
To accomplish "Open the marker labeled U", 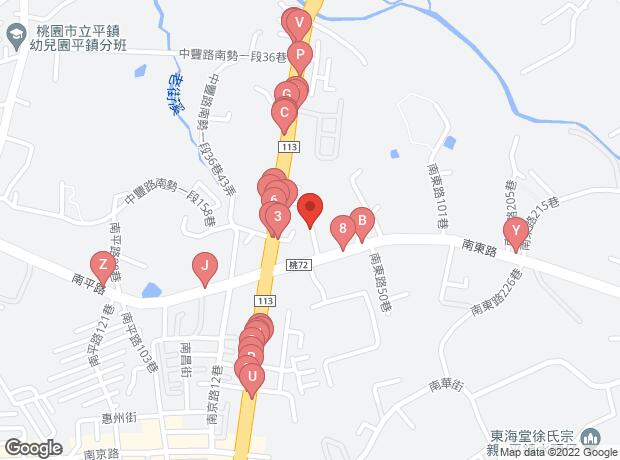I will pos(252,377).
